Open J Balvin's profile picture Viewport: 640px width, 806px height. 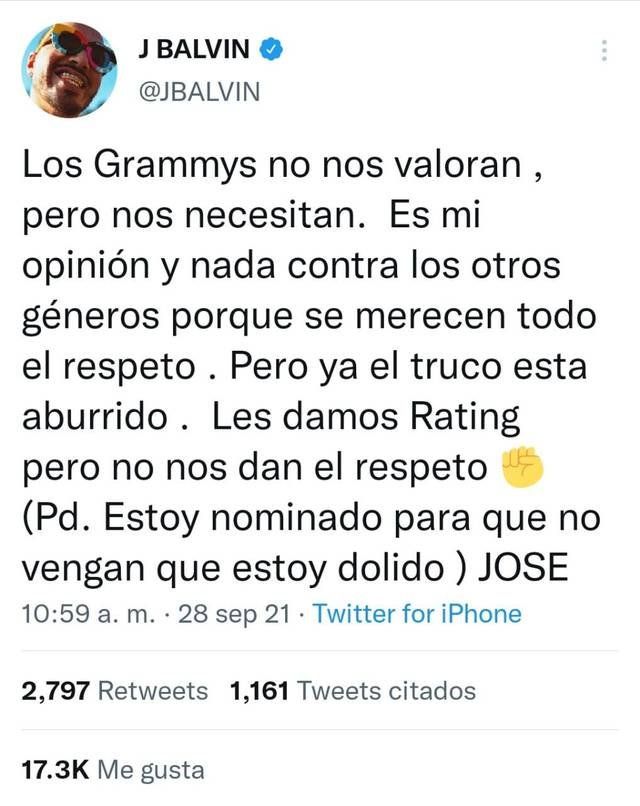tap(69, 69)
